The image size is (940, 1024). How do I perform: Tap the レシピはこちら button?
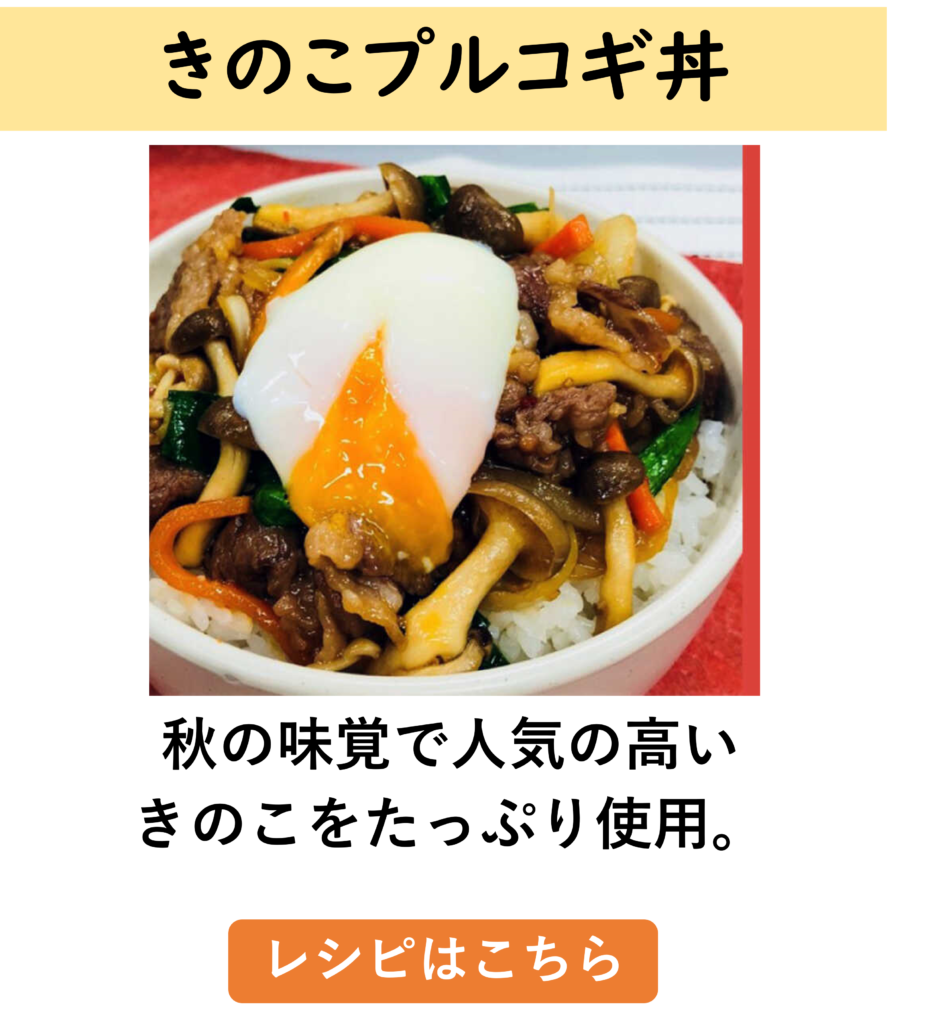pos(443,960)
